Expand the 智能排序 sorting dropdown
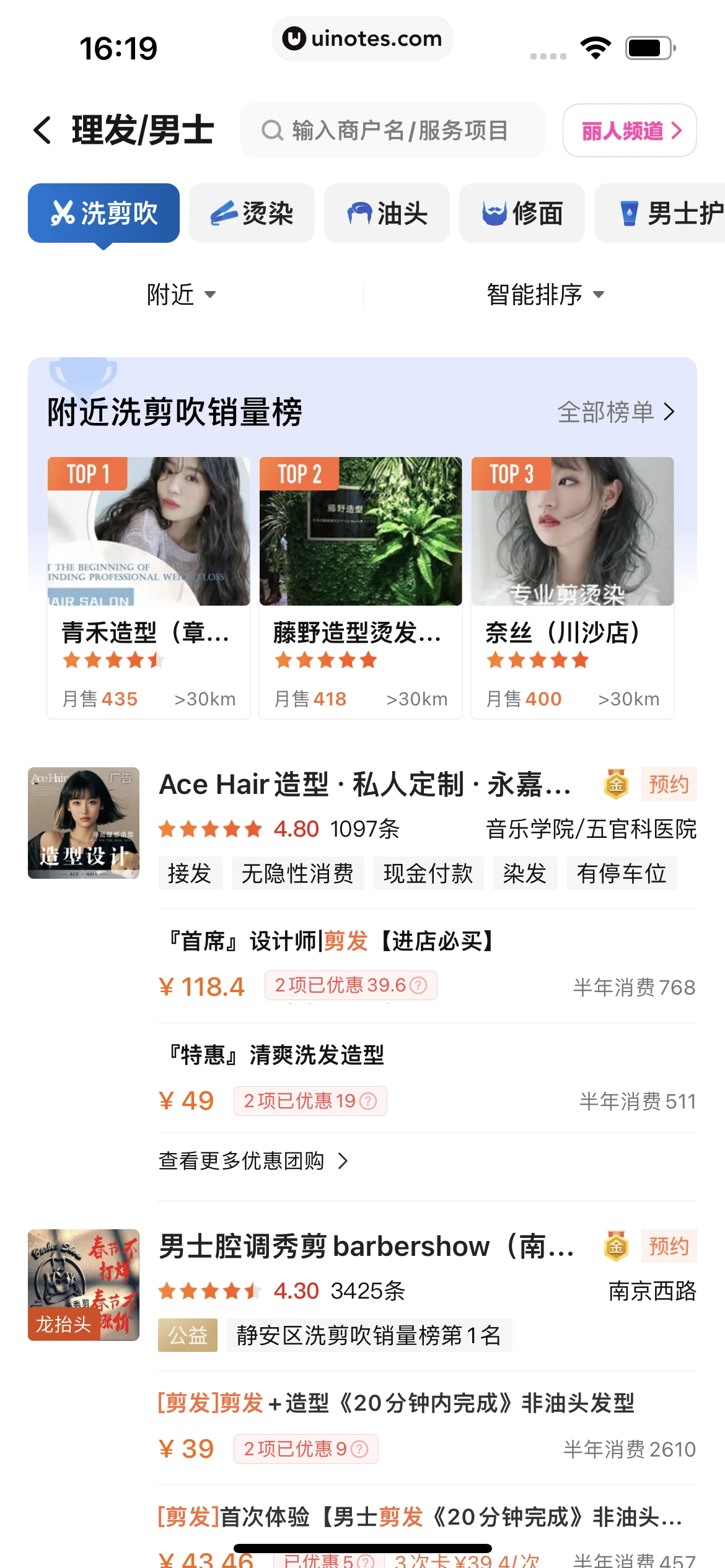 click(x=544, y=294)
